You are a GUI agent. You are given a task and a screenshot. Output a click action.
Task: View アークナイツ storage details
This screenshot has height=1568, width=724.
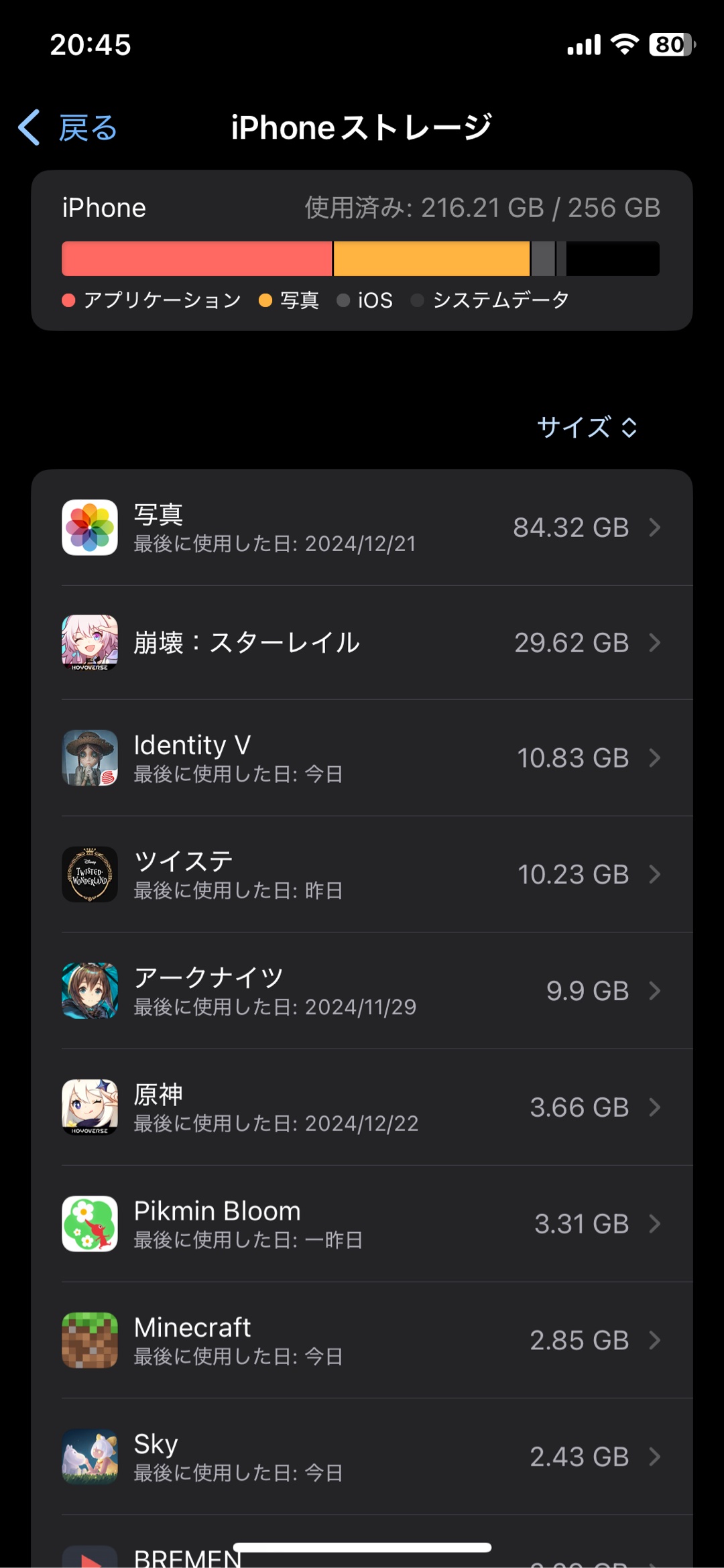tap(362, 991)
